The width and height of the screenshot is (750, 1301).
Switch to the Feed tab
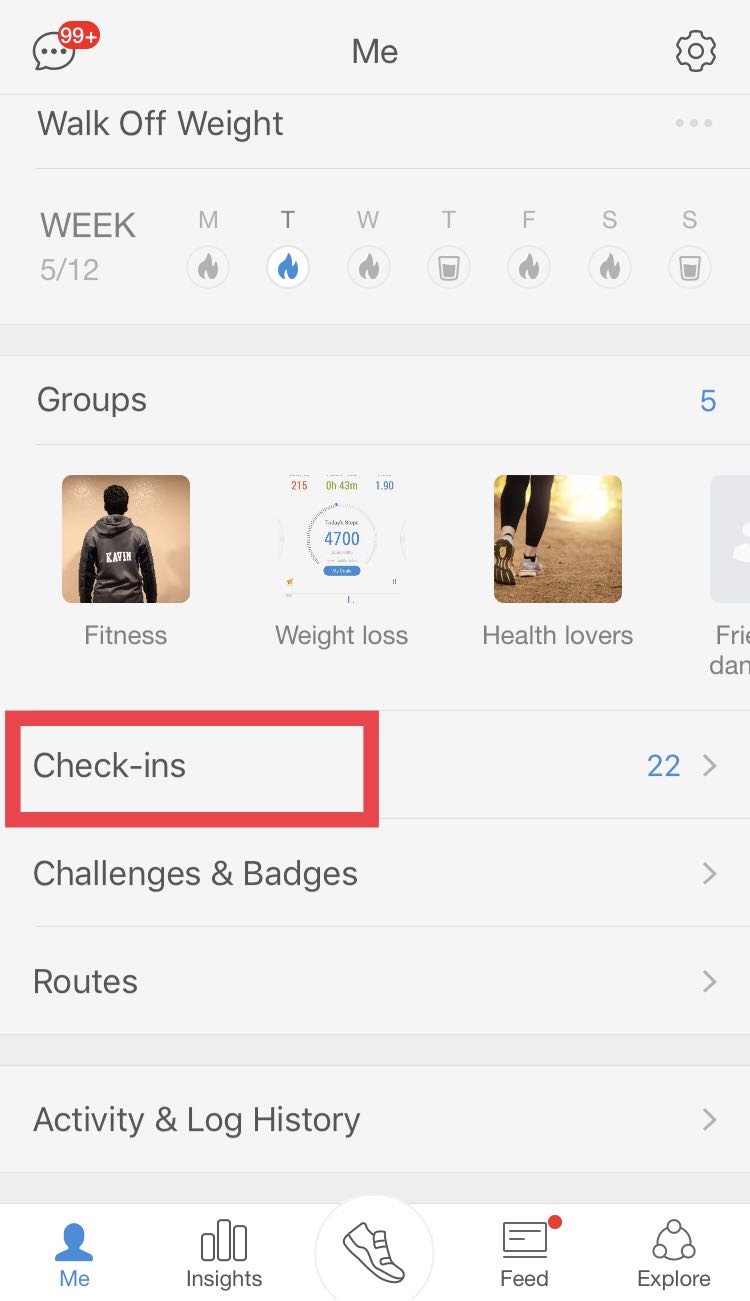[x=525, y=1254]
